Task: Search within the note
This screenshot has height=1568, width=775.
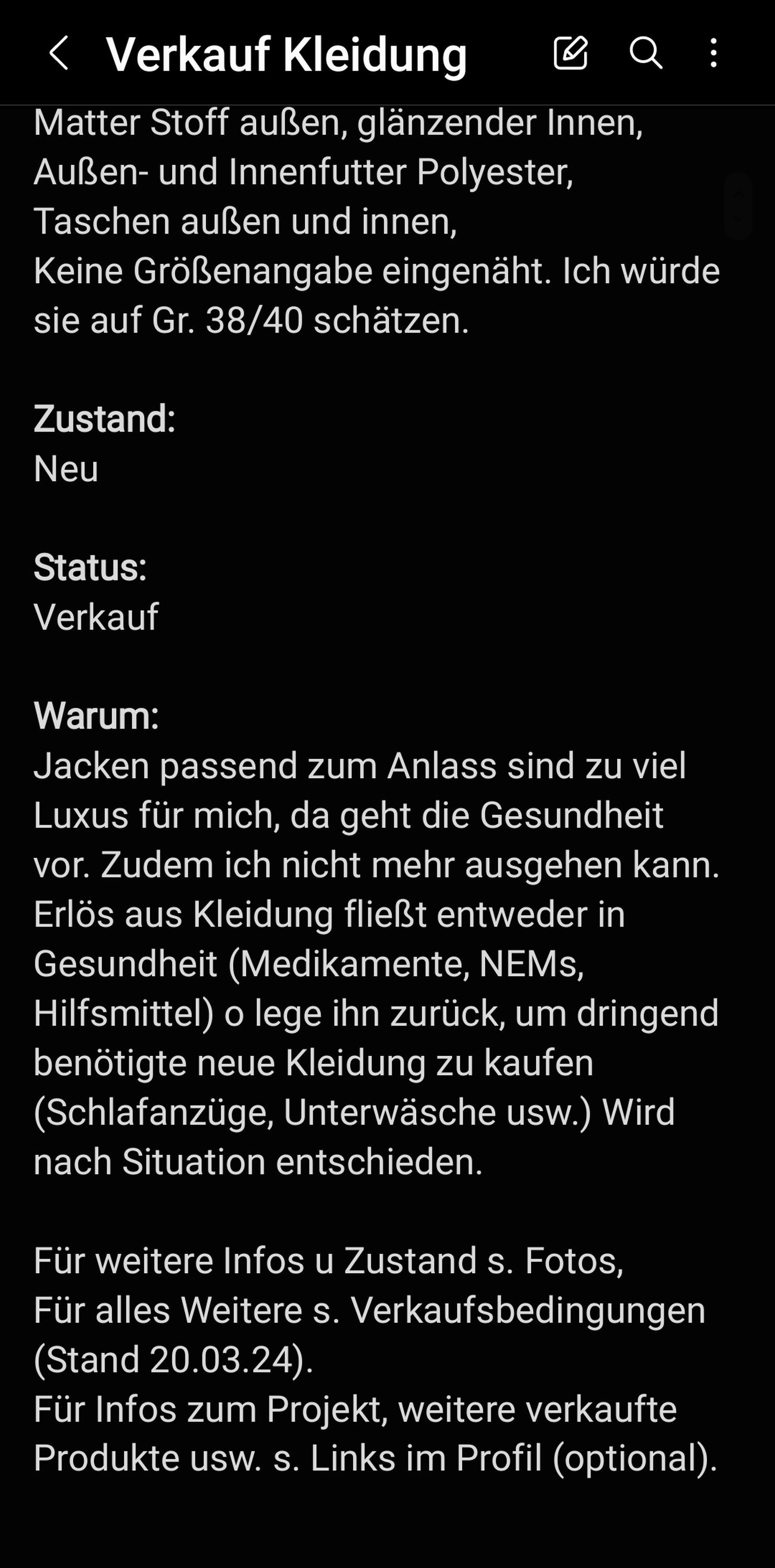Action: tap(645, 53)
